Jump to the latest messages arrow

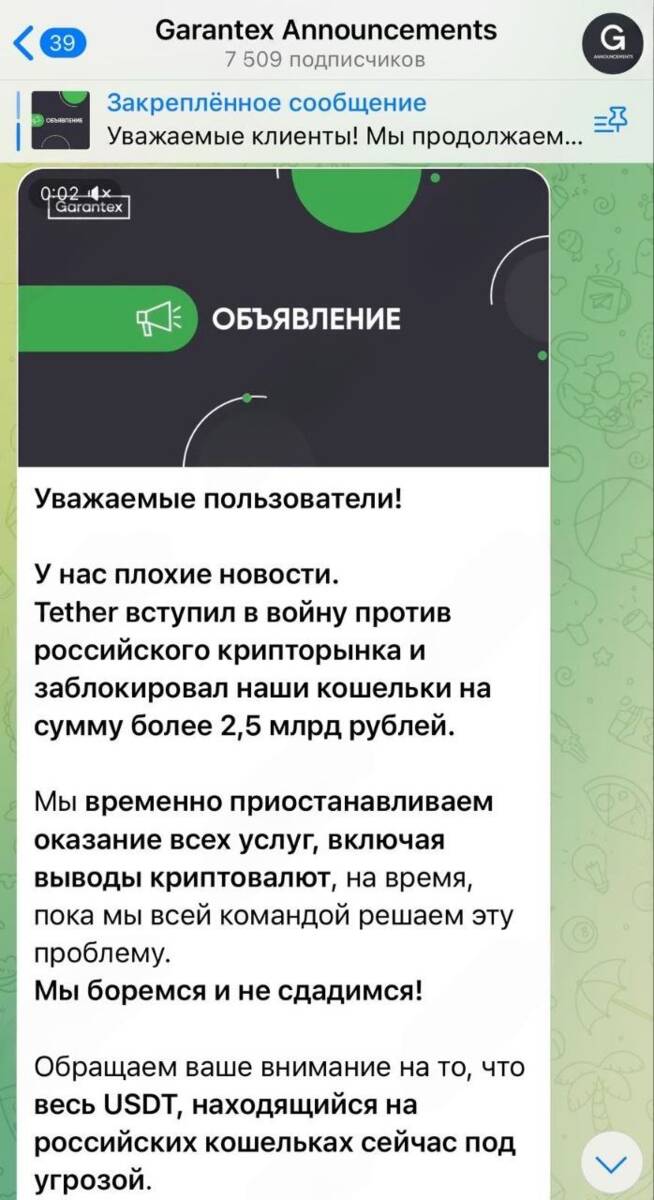(x=611, y=1164)
